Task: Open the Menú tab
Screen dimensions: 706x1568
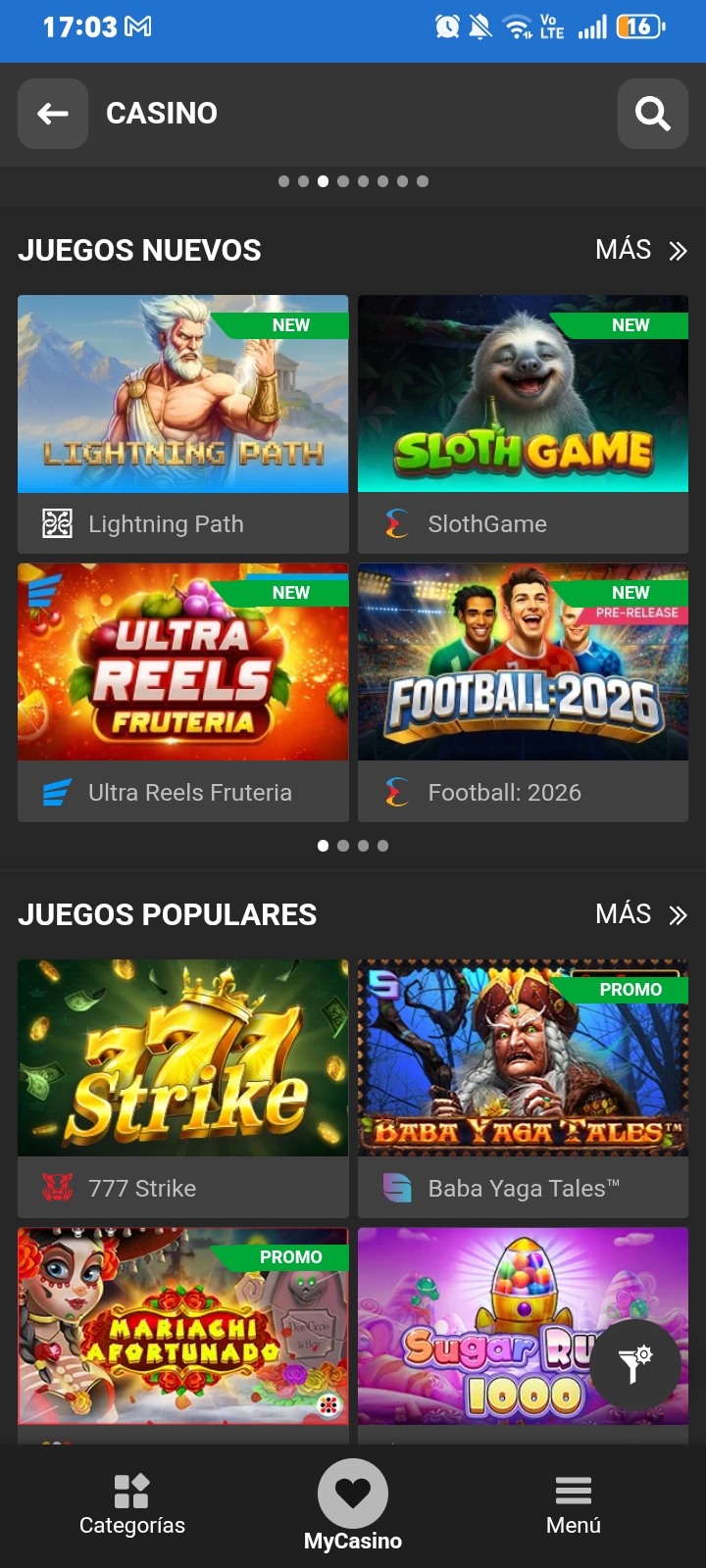Action: pos(574,1505)
